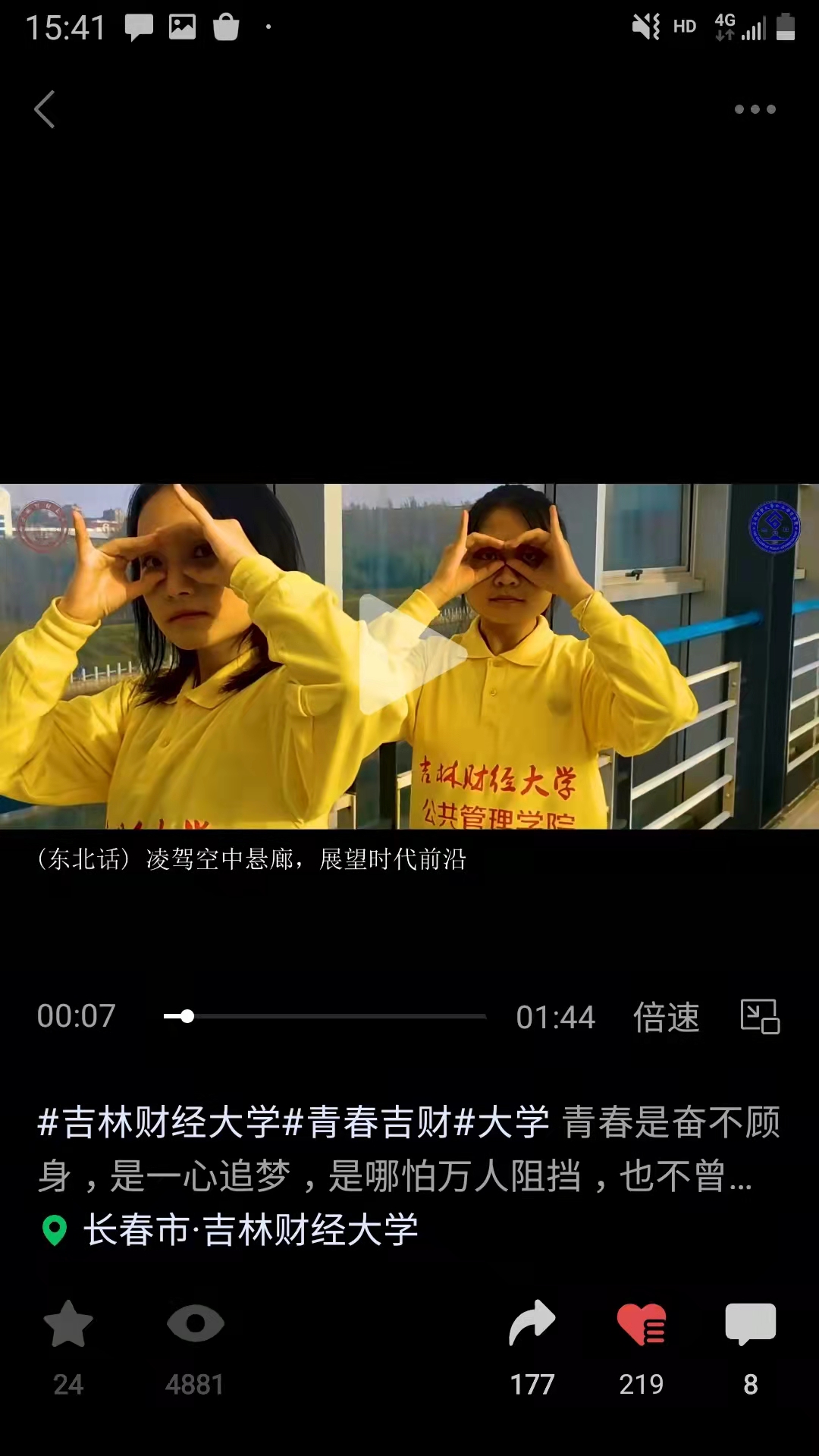Open the comments section
Viewport: 819px width, 1456px height.
pos(750,1325)
